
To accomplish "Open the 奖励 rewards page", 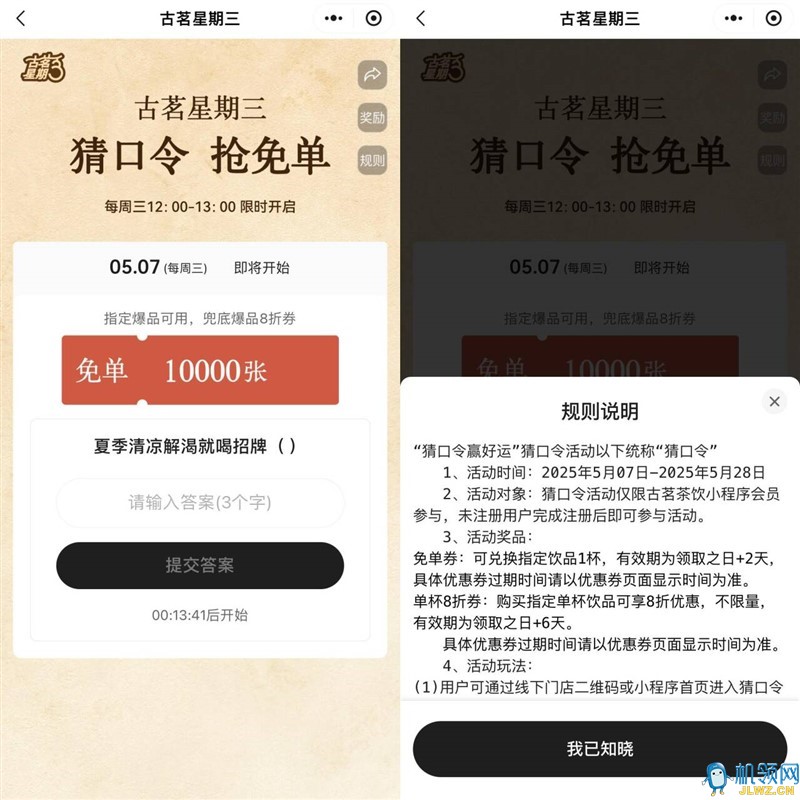I will (372, 117).
